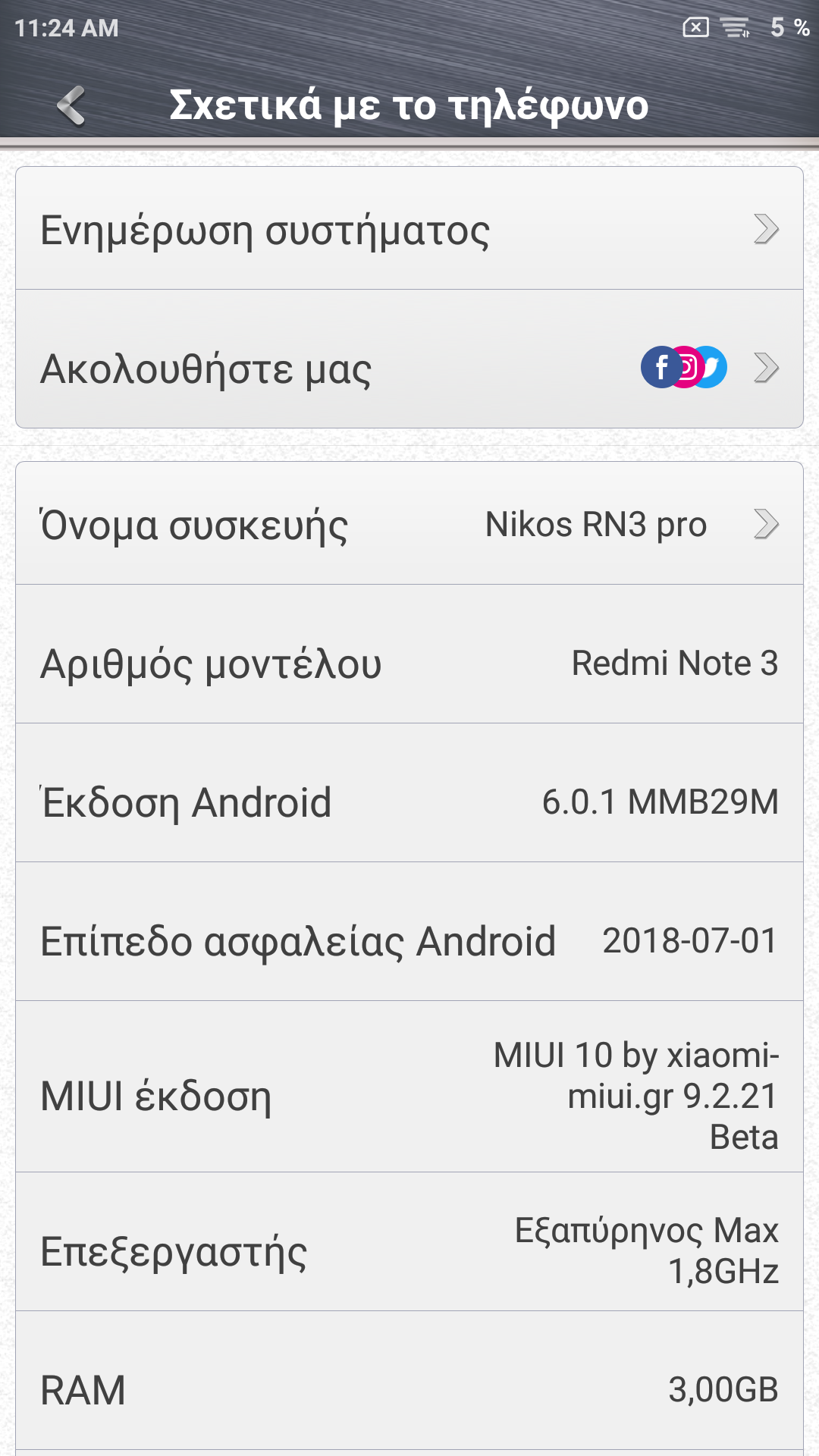Image resolution: width=819 pixels, height=1456 pixels.
Task: Go back from Σχετικά με το τηλέφωνο
Action: [x=72, y=105]
